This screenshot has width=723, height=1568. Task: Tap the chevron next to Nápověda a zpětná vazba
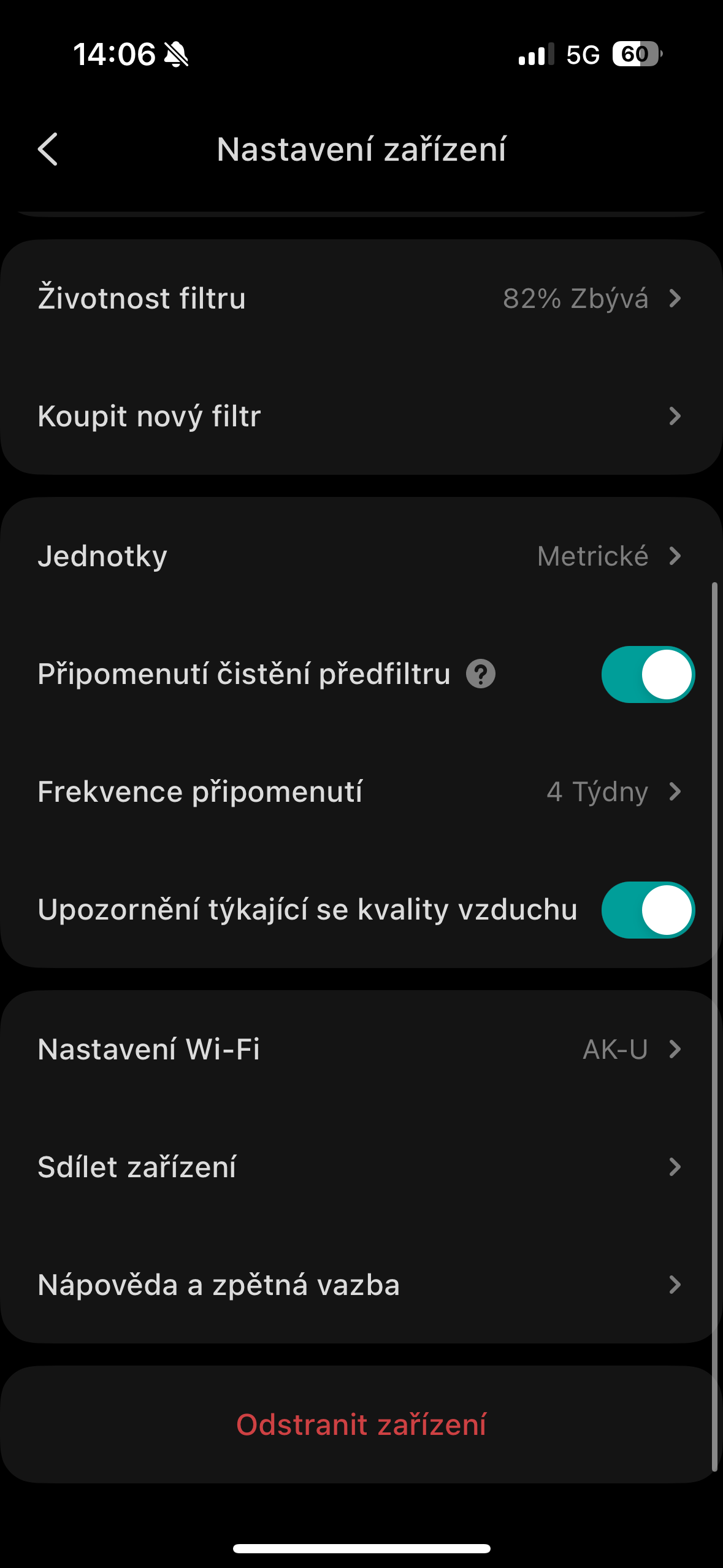click(x=675, y=1284)
